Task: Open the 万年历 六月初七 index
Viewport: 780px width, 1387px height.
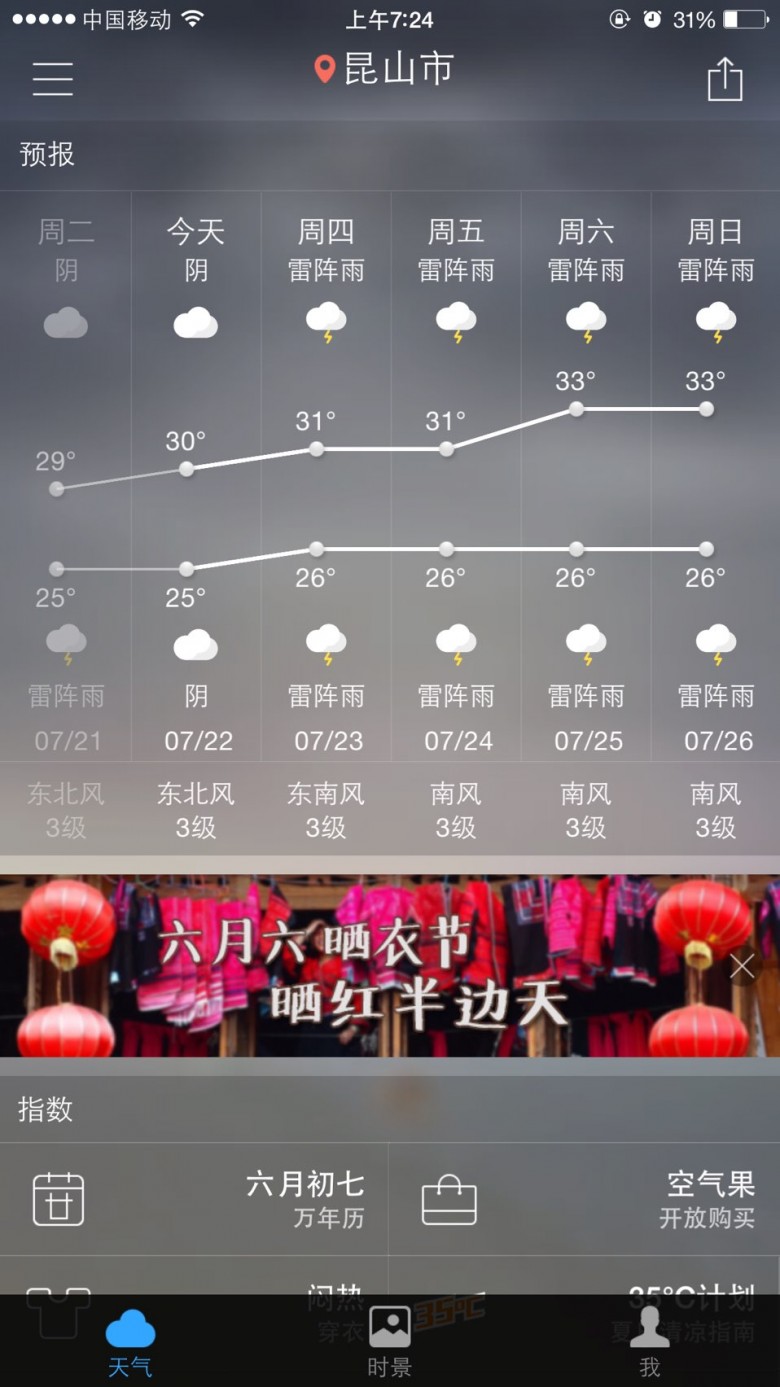Action: 194,1199
